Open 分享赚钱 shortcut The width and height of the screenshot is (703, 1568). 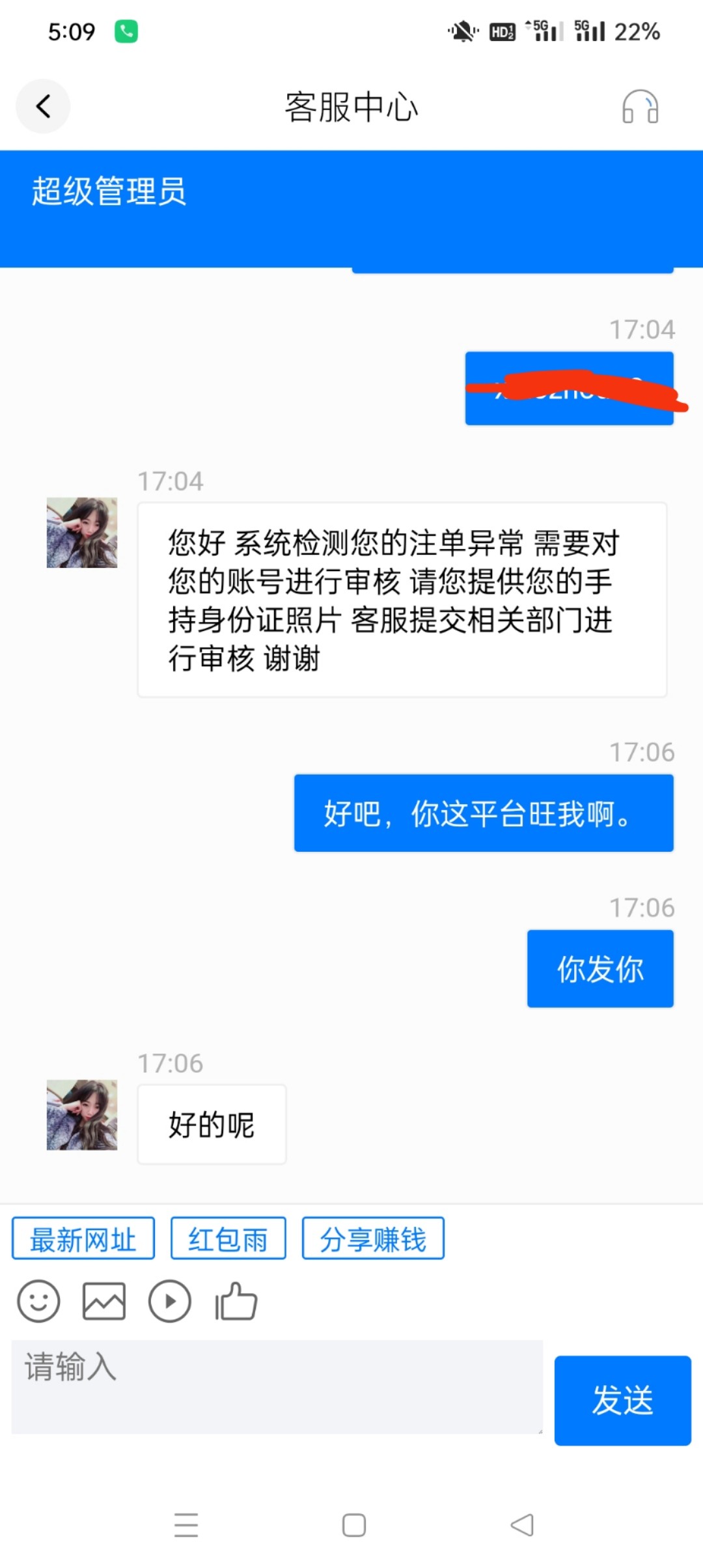click(x=373, y=1239)
